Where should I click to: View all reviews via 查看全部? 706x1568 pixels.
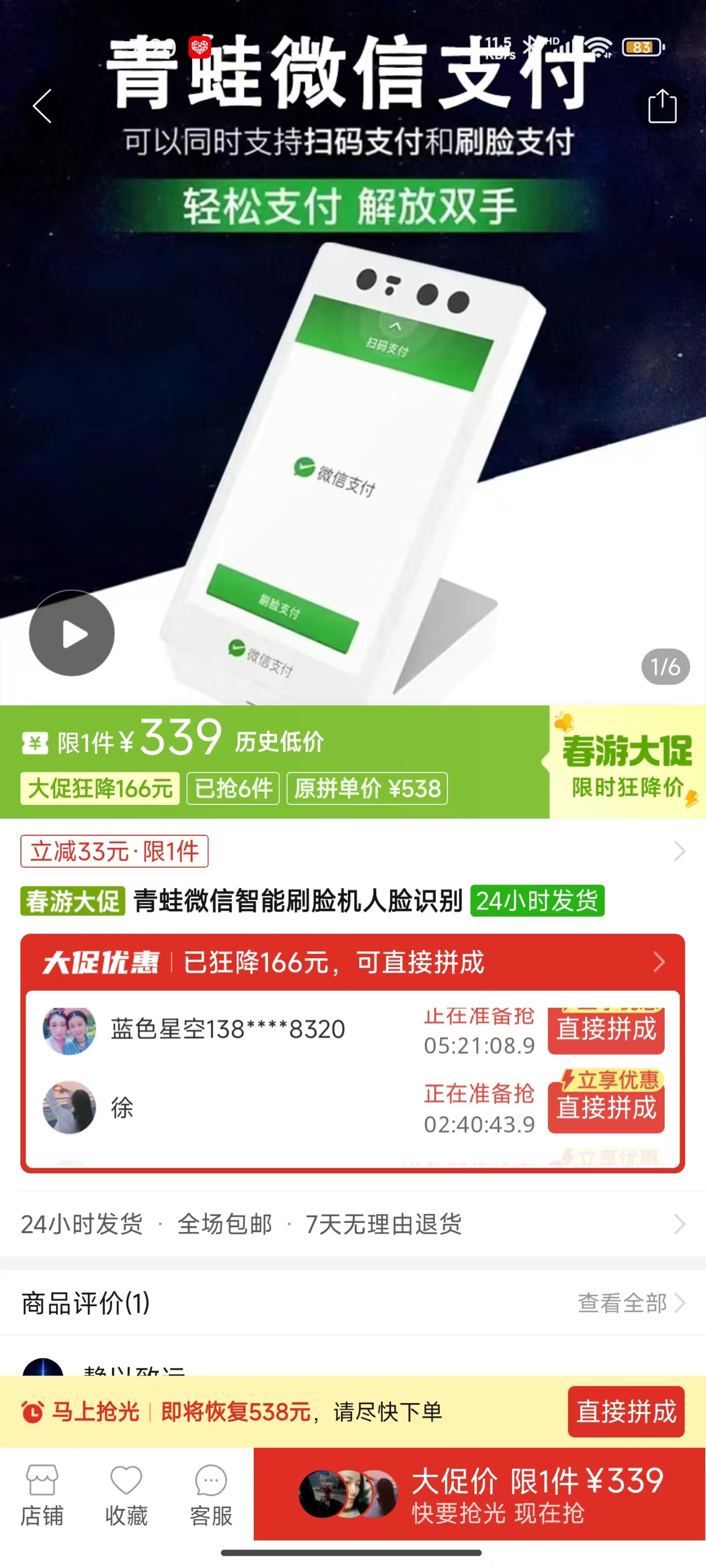coord(630,1303)
